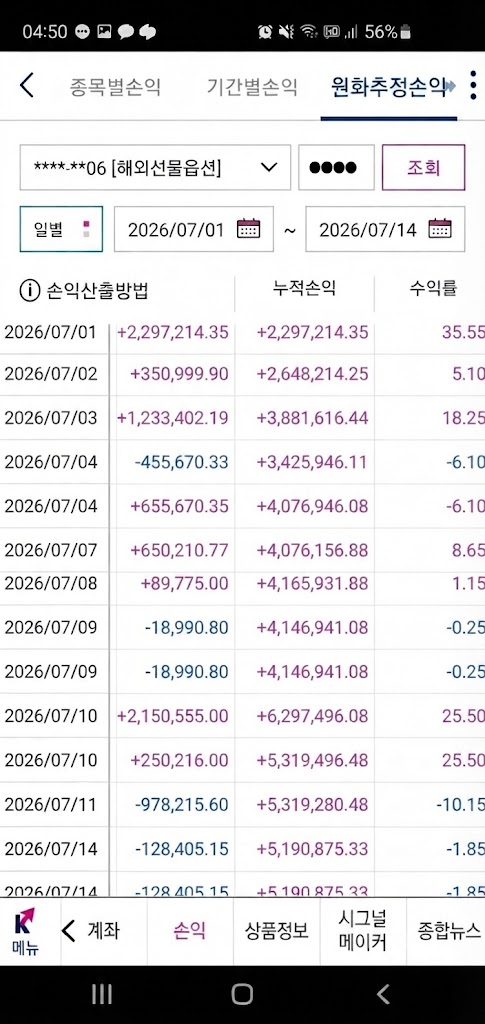Select the 원화추정손익 tab
Screen dimensions: 485x1024
click(x=388, y=86)
